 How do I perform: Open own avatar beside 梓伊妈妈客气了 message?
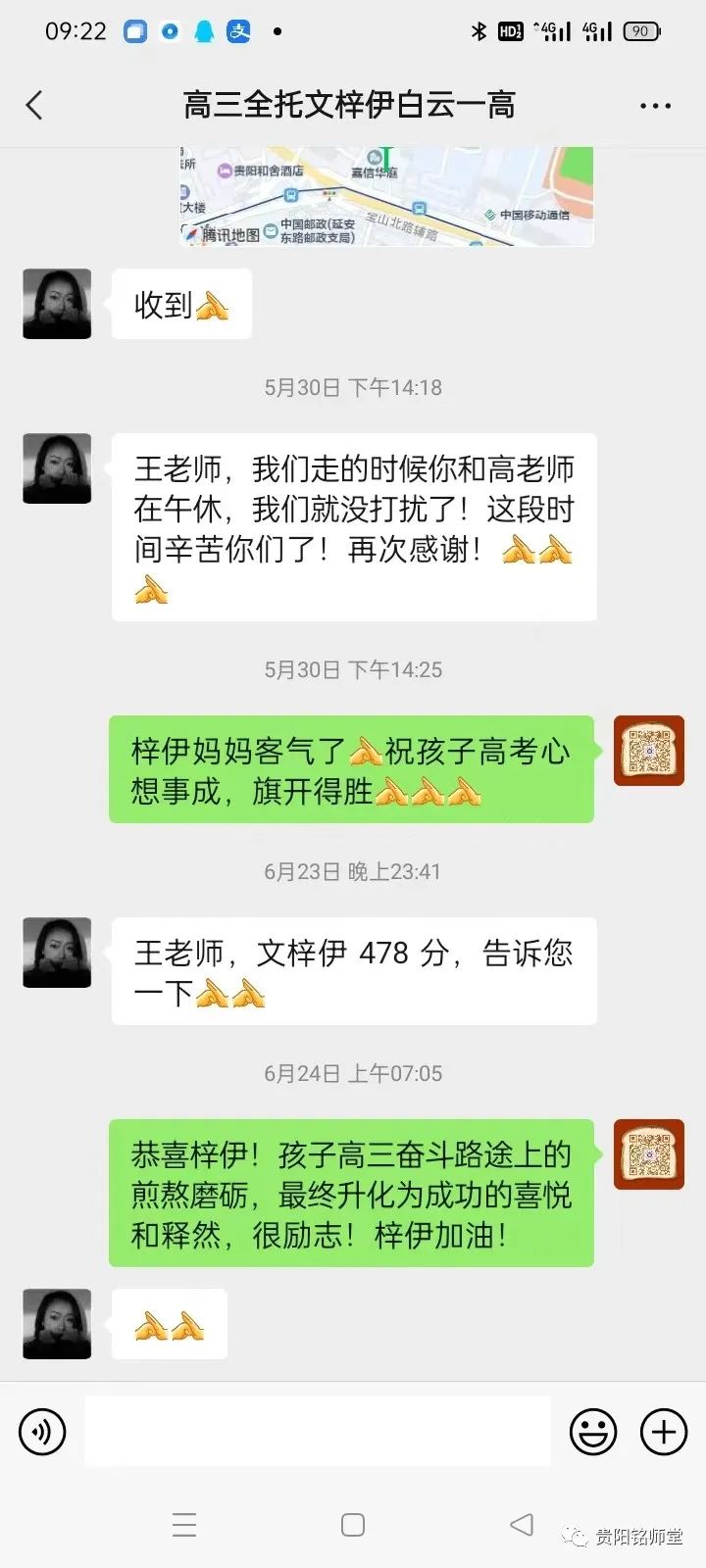pos(648,751)
